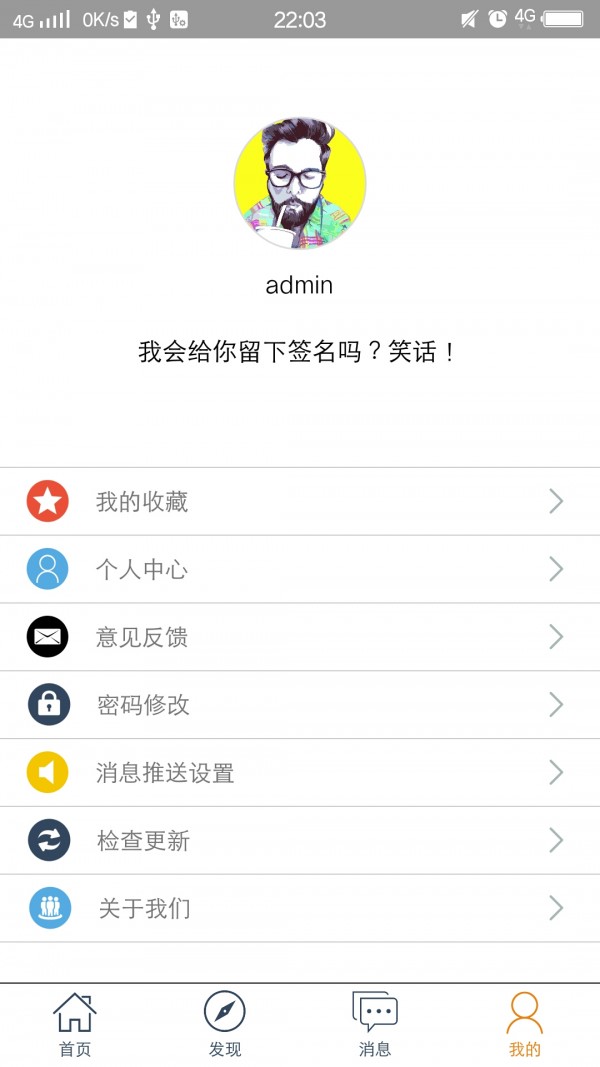Open 意见反馈 feedback row
Image resolution: width=600 pixels, height=1067 pixels.
point(300,637)
